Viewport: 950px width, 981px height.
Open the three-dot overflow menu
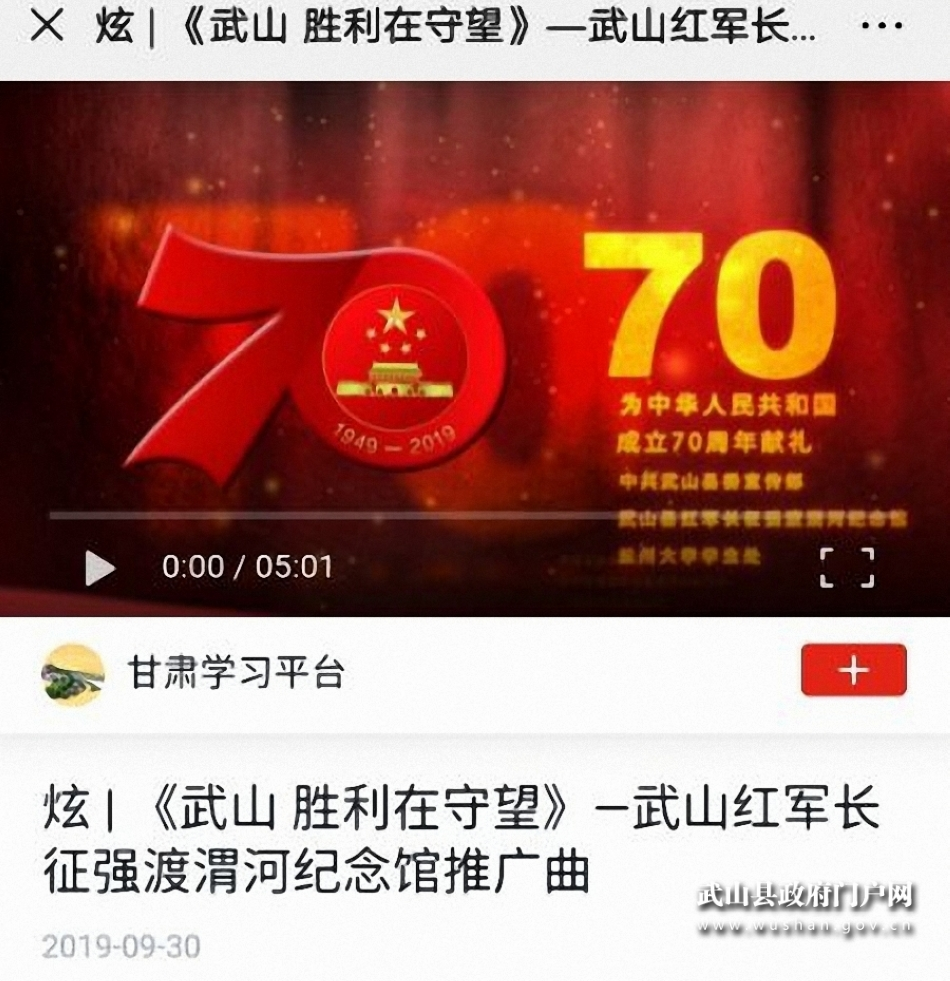point(881,28)
